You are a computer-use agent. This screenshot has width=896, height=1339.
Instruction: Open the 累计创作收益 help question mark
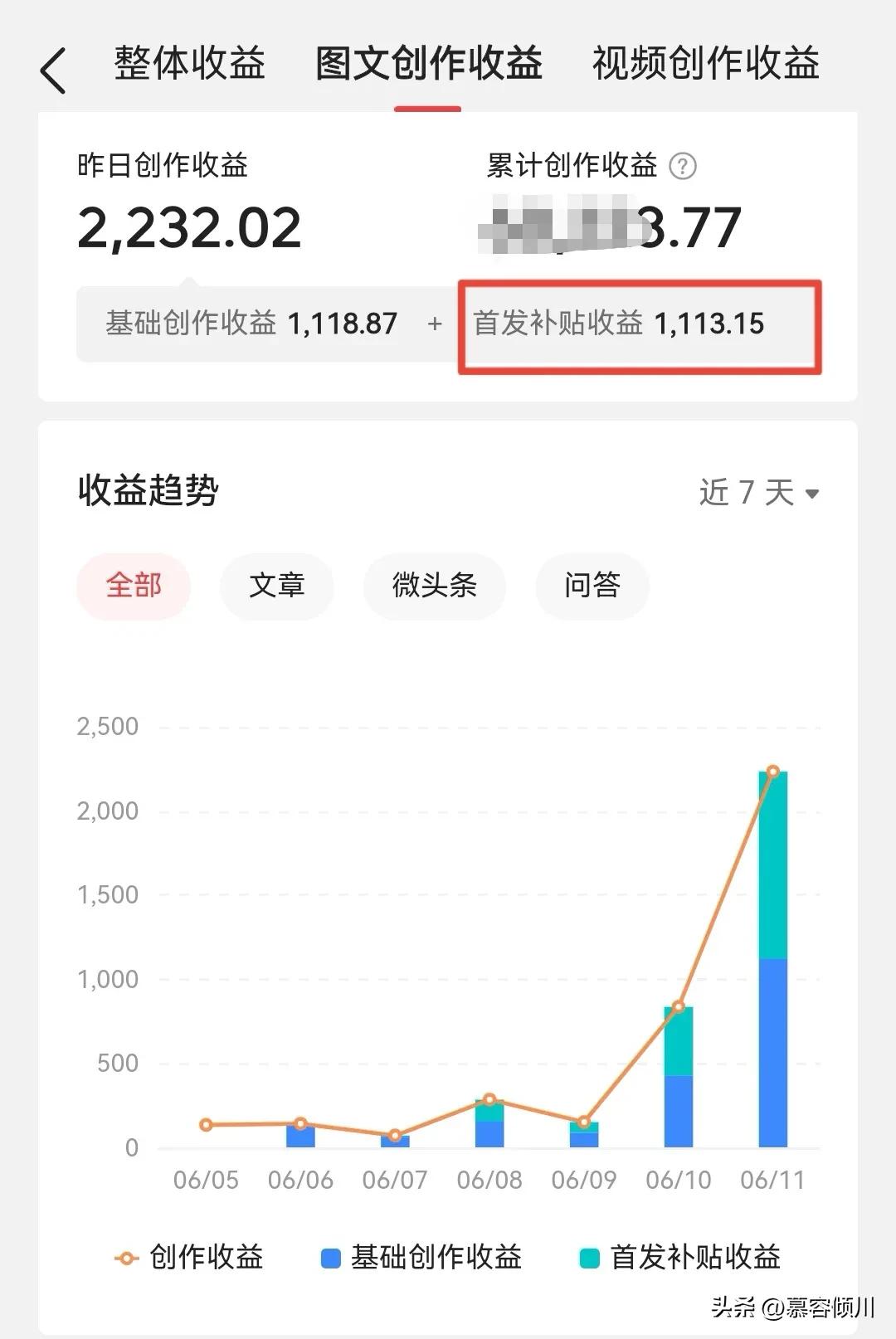(682, 165)
